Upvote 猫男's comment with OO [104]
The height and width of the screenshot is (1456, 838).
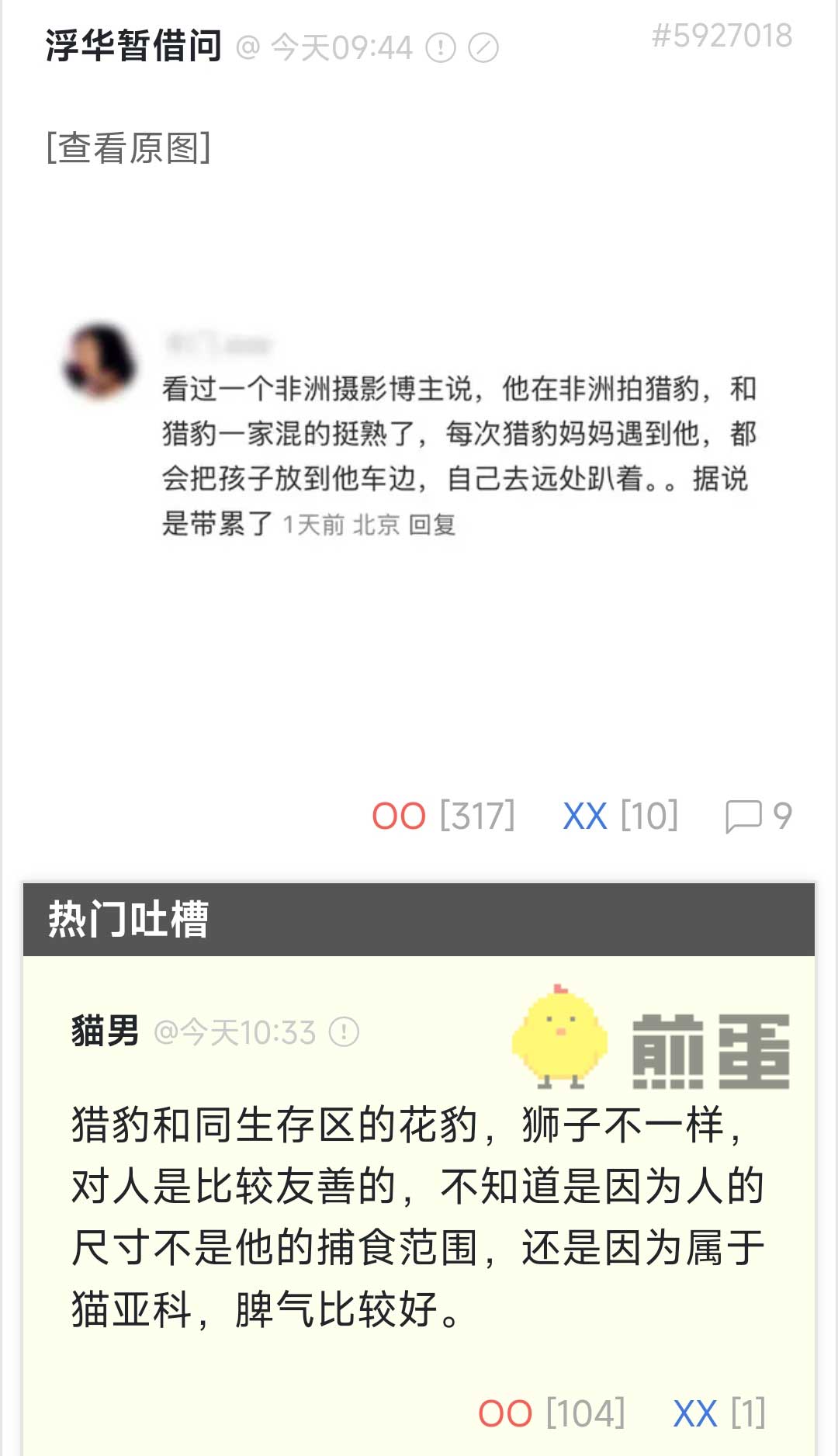pos(551,1413)
